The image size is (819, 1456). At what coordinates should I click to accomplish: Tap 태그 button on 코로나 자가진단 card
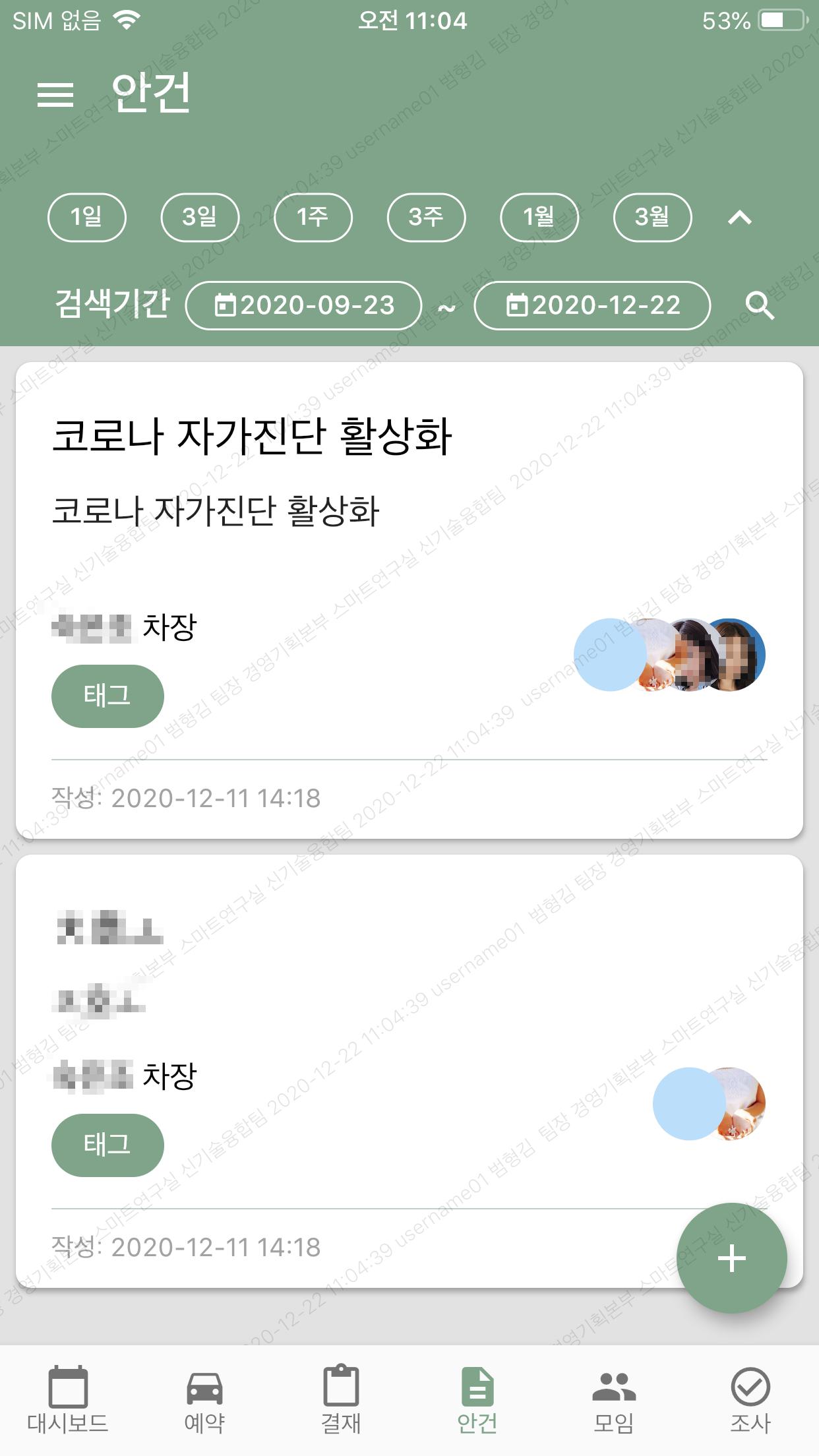[107, 696]
